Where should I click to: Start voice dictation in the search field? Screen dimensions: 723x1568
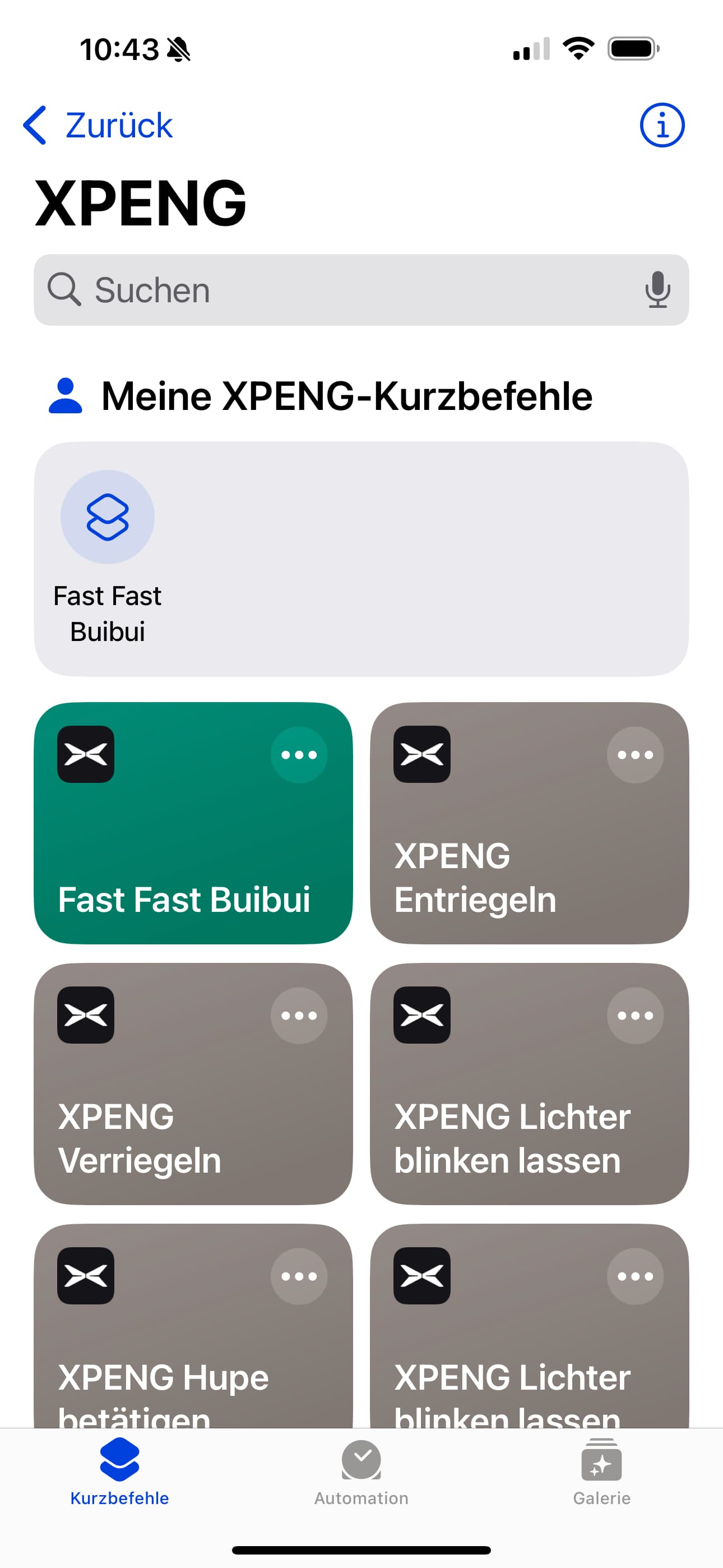(657, 290)
